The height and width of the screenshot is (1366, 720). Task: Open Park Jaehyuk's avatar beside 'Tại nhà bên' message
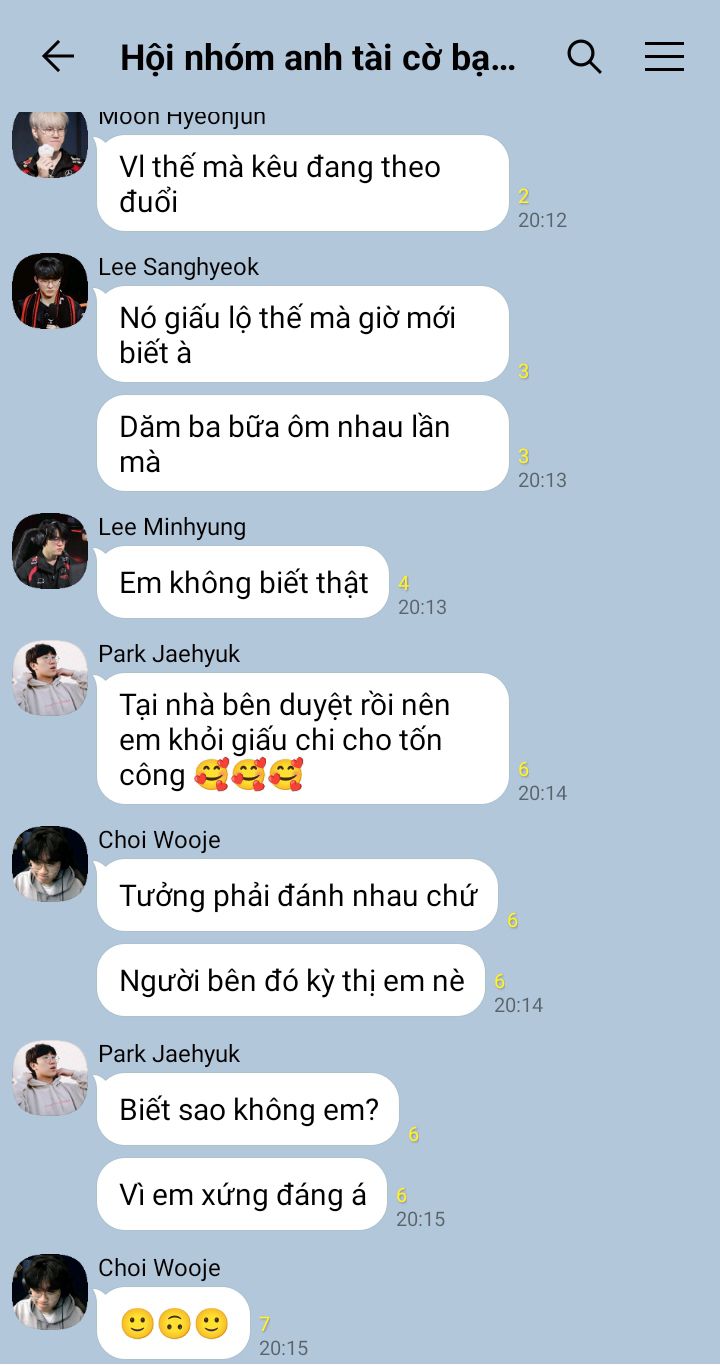[x=49, y=678]
